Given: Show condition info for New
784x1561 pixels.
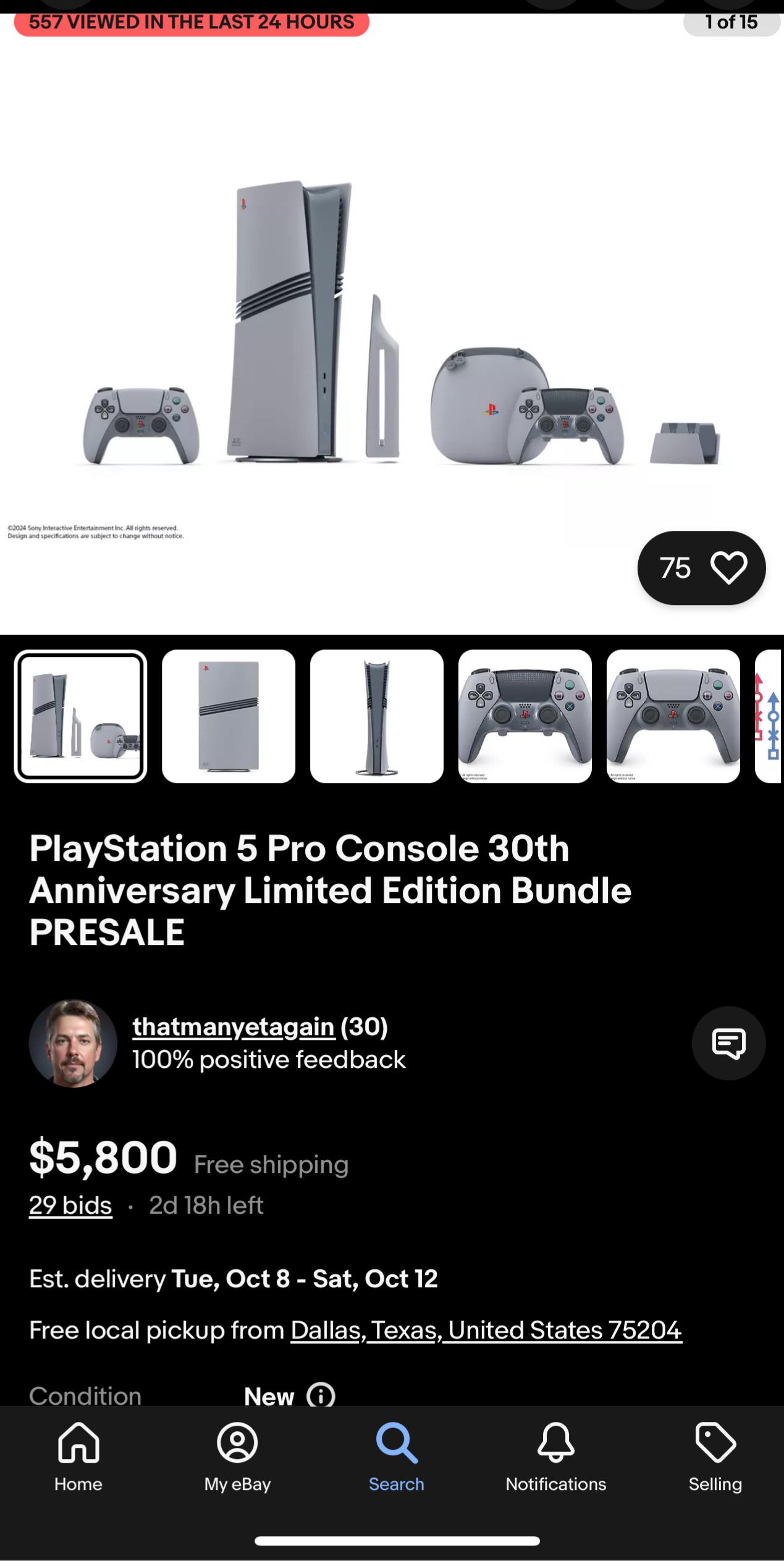Looking at the screenshot, I should pos(321,1395).
